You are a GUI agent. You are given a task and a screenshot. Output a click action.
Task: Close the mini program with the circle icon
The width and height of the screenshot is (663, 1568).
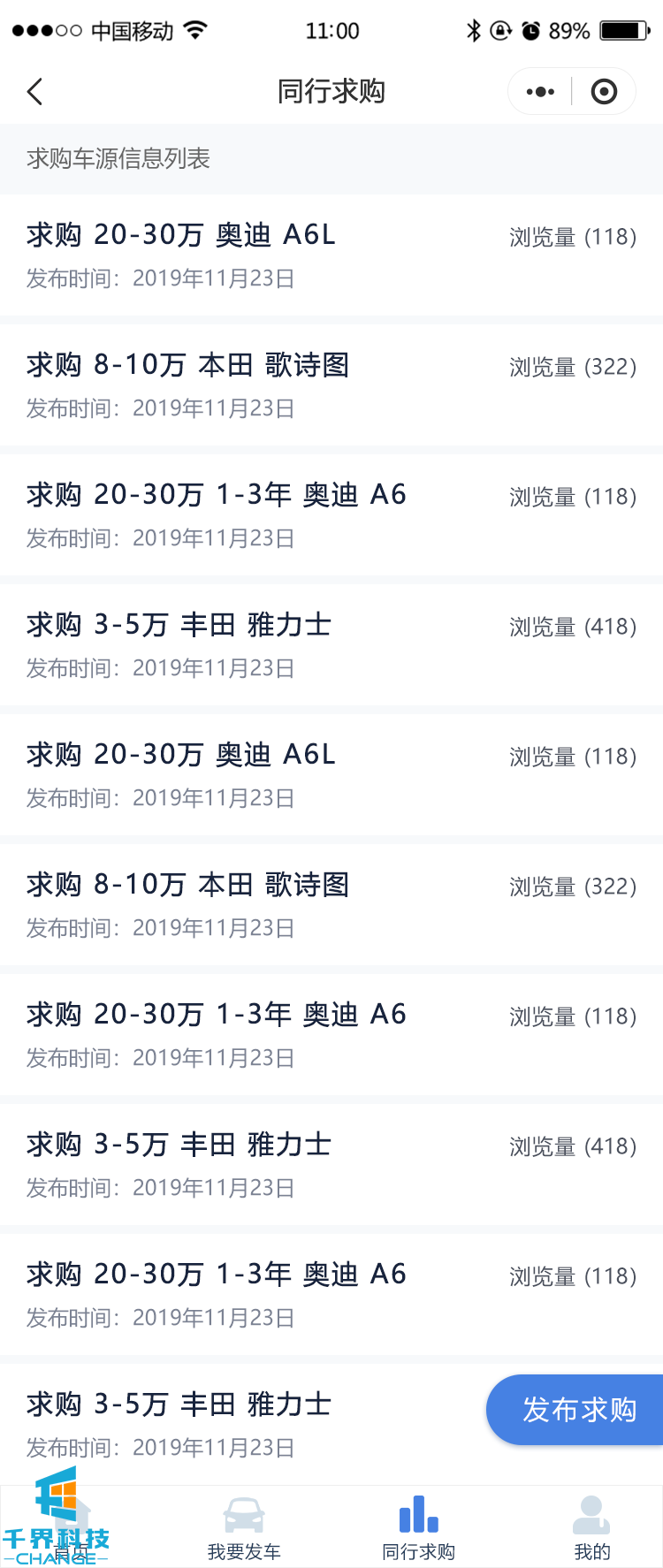tap(604, 92)
